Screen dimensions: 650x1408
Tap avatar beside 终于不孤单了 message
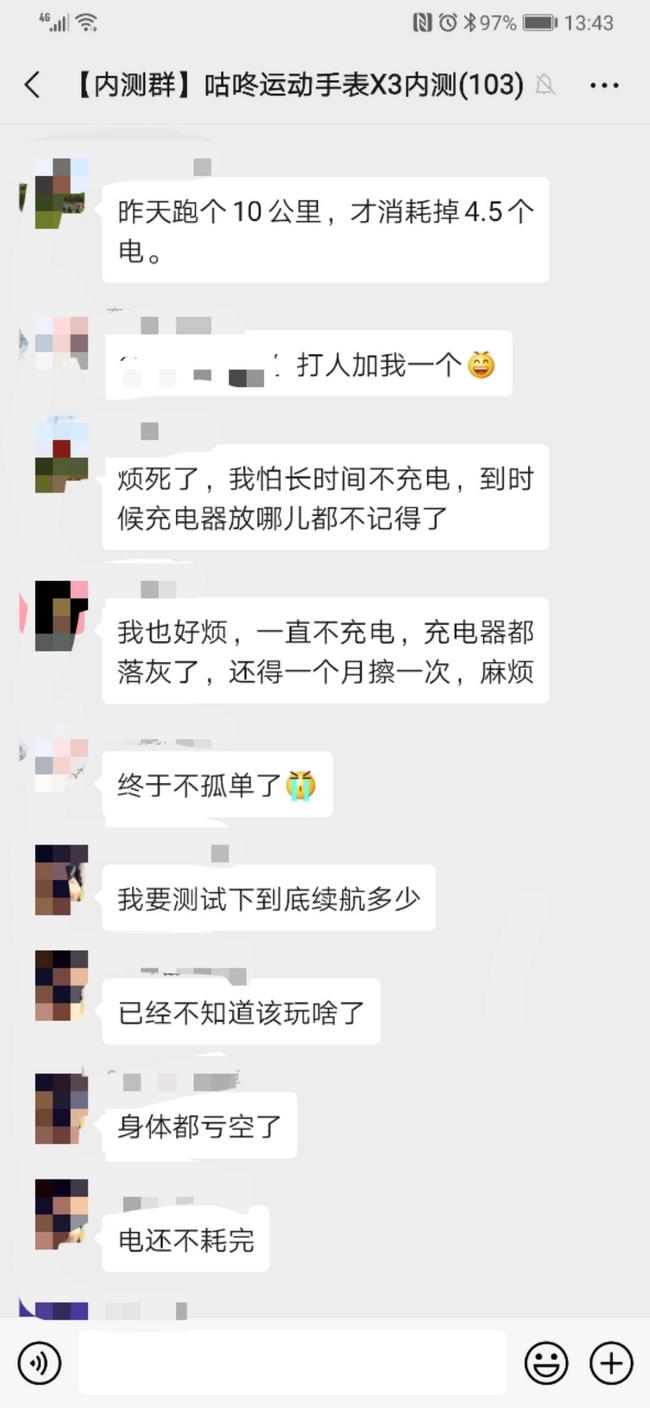(60, 766)
